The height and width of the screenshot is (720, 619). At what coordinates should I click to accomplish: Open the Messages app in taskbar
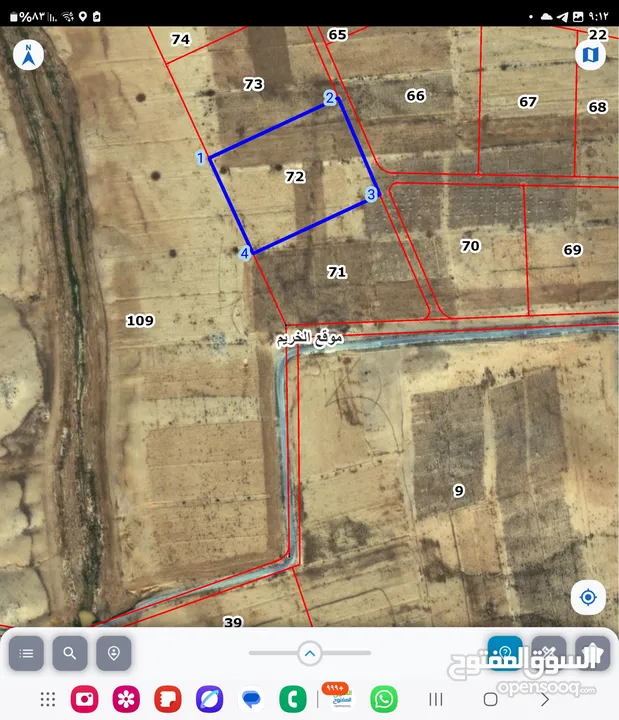tap(252, 699)
